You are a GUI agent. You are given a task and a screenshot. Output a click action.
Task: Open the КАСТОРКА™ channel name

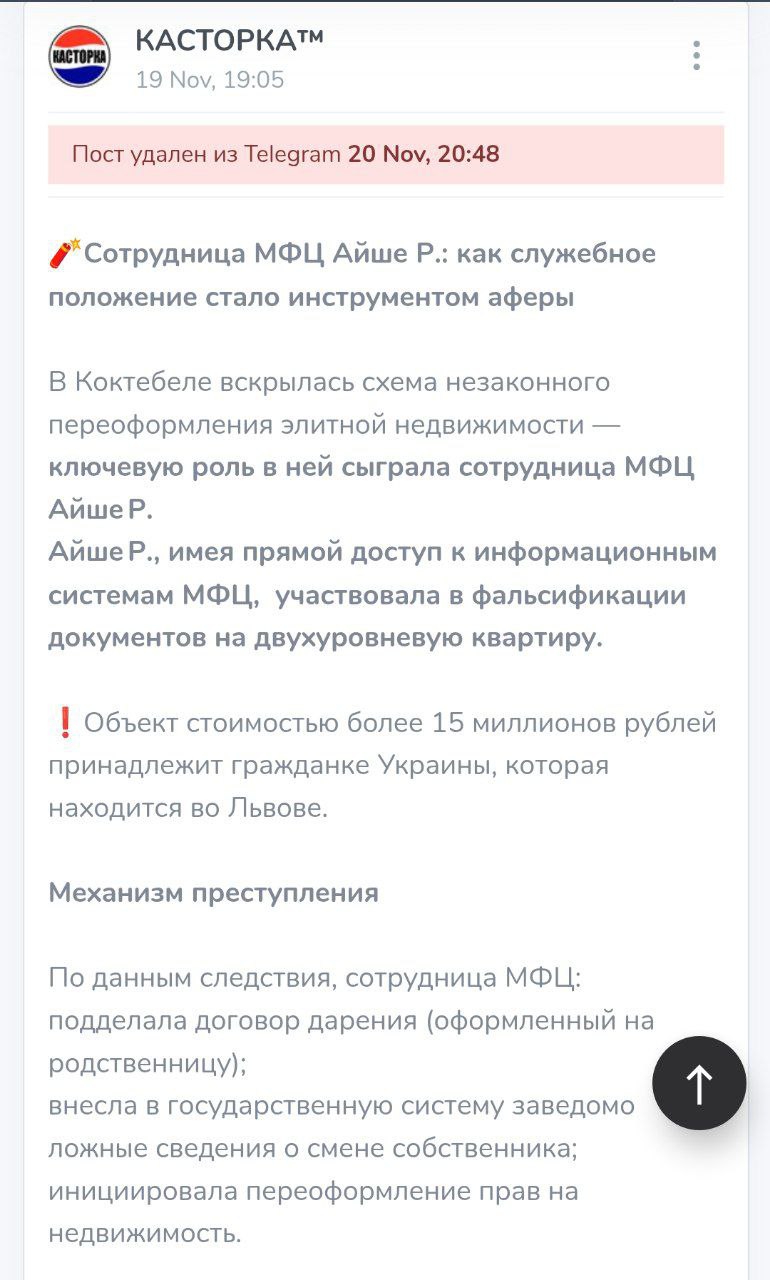229,40
